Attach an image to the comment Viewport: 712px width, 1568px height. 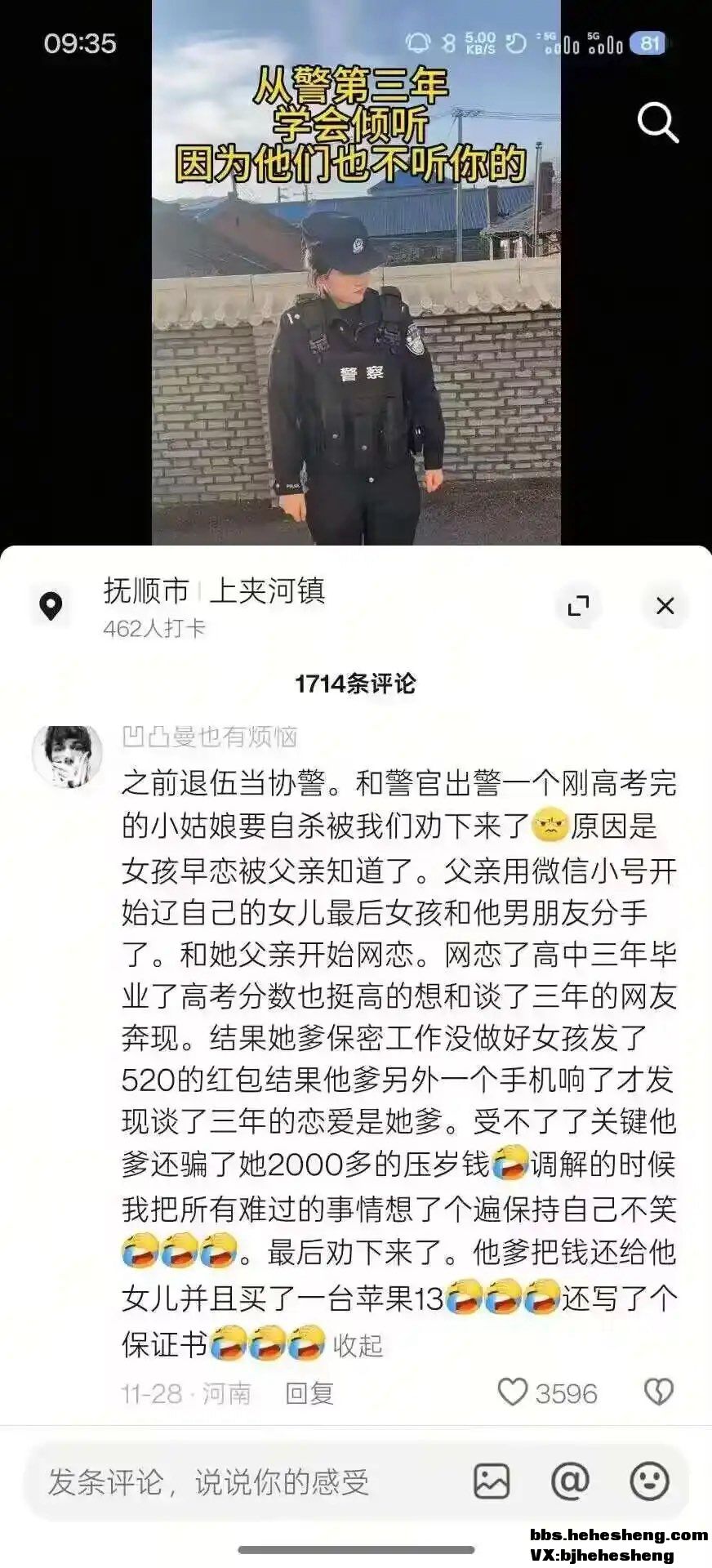[492, 1481]
